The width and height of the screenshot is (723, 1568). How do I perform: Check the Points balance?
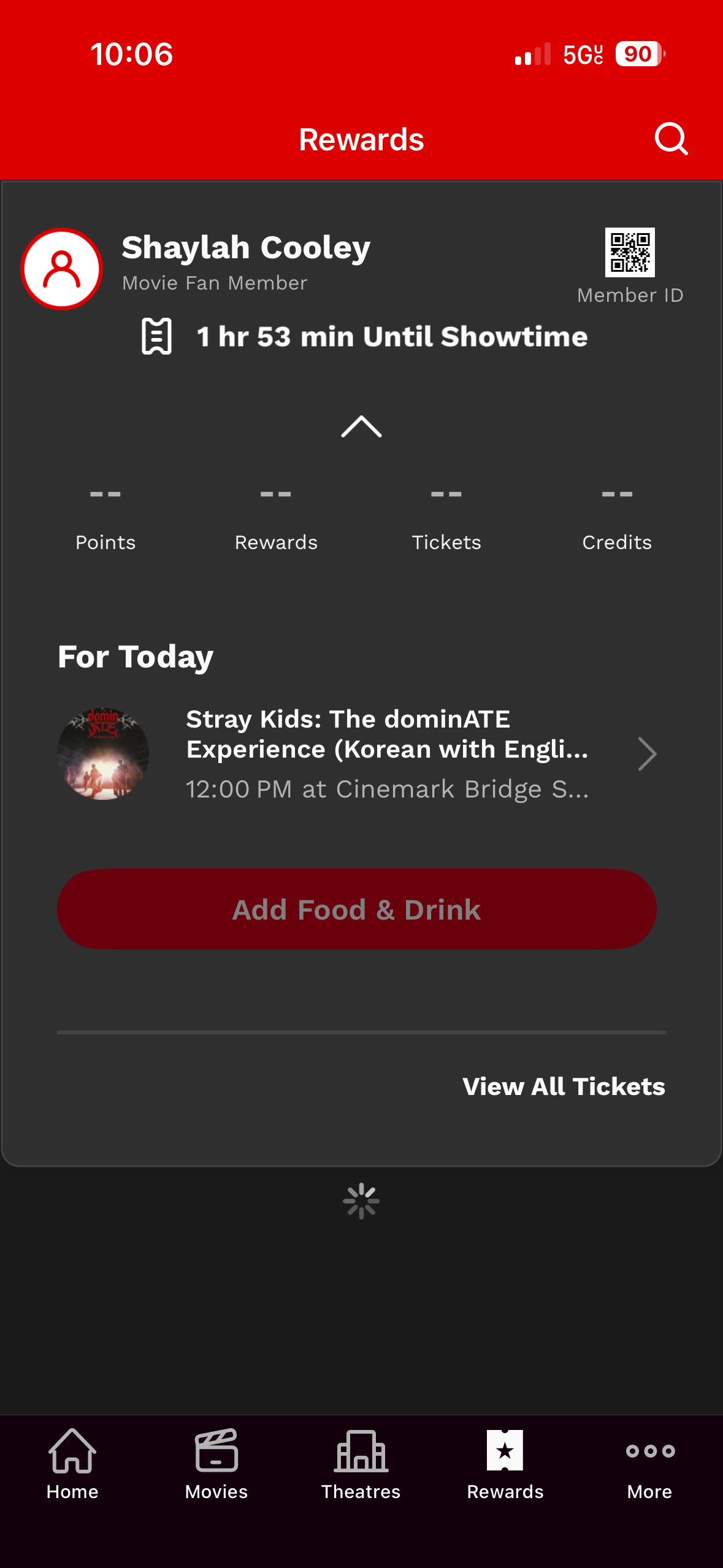point(105,517)
